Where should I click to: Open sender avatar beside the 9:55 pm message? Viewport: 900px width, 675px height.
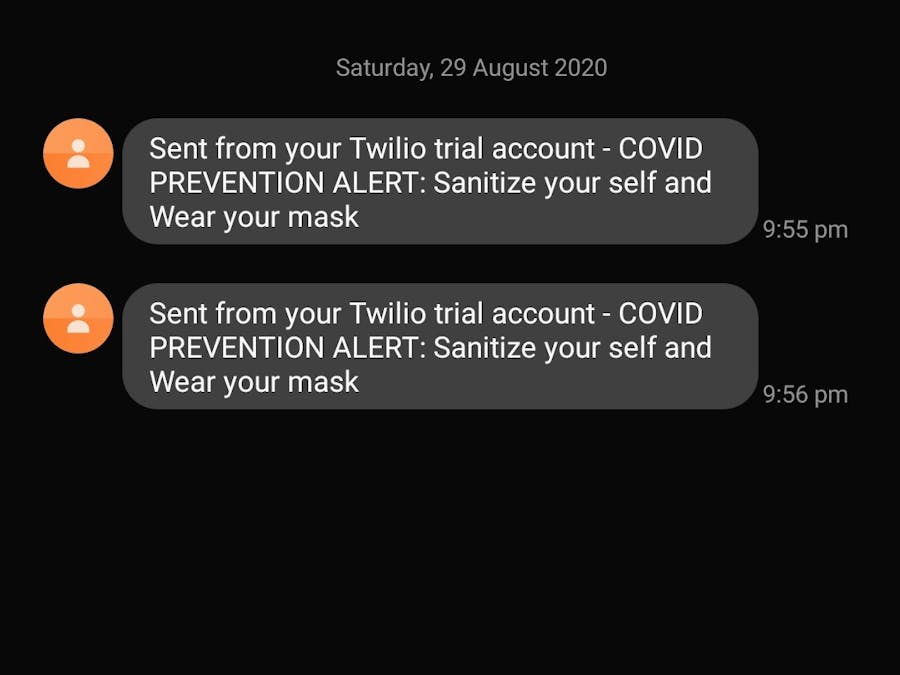coord(78,153)
